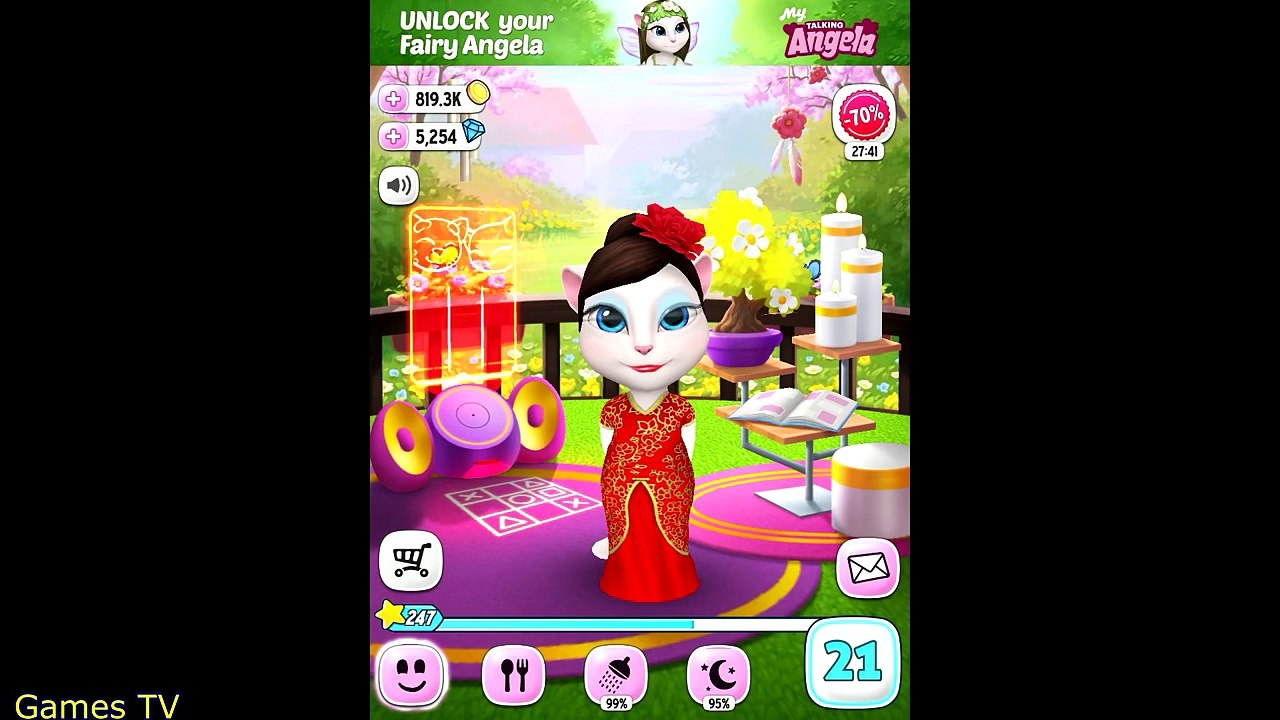Add more diamonds with the plus button
This screenshot has height=720, width=1280.
(x=394, y=136)
